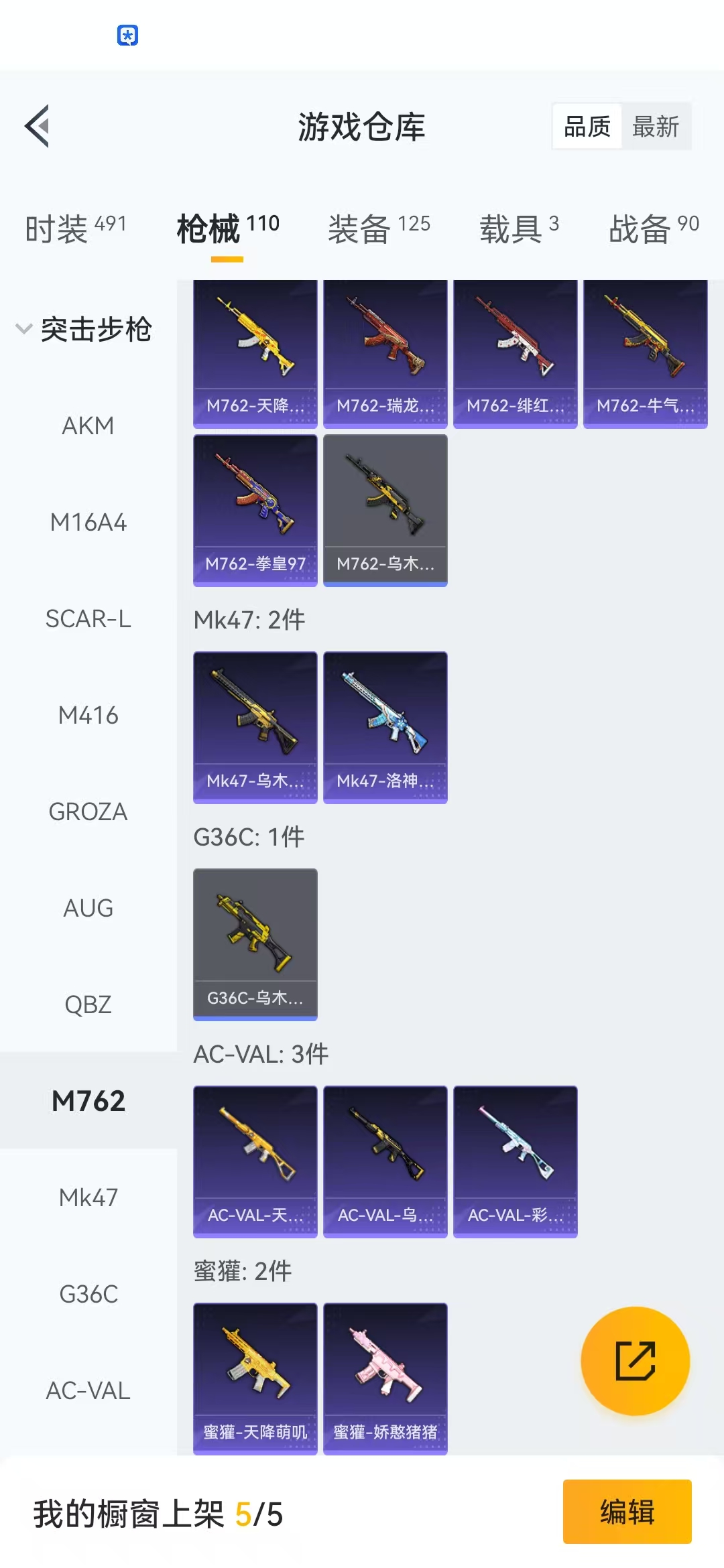This screenshot has height=1568, width=724.
Task: Open the 蜜獾-娇憨猪猪 skin
Action: [x=385, y=1378]
